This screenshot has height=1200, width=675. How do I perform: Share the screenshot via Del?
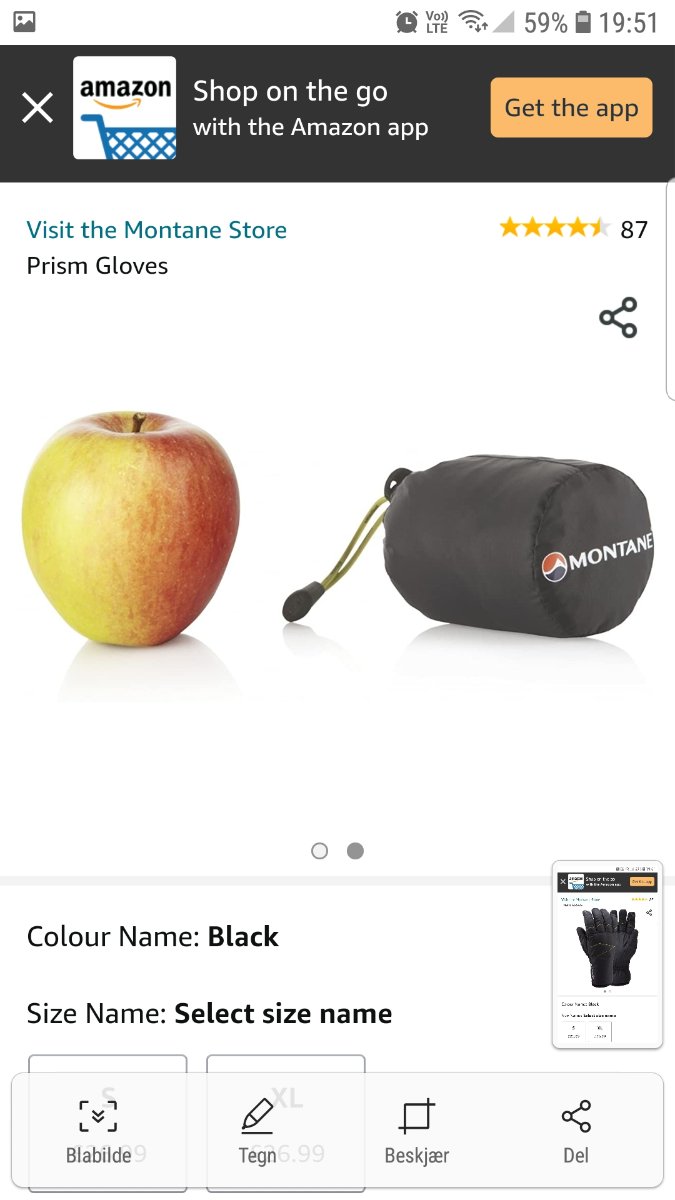576,1130
